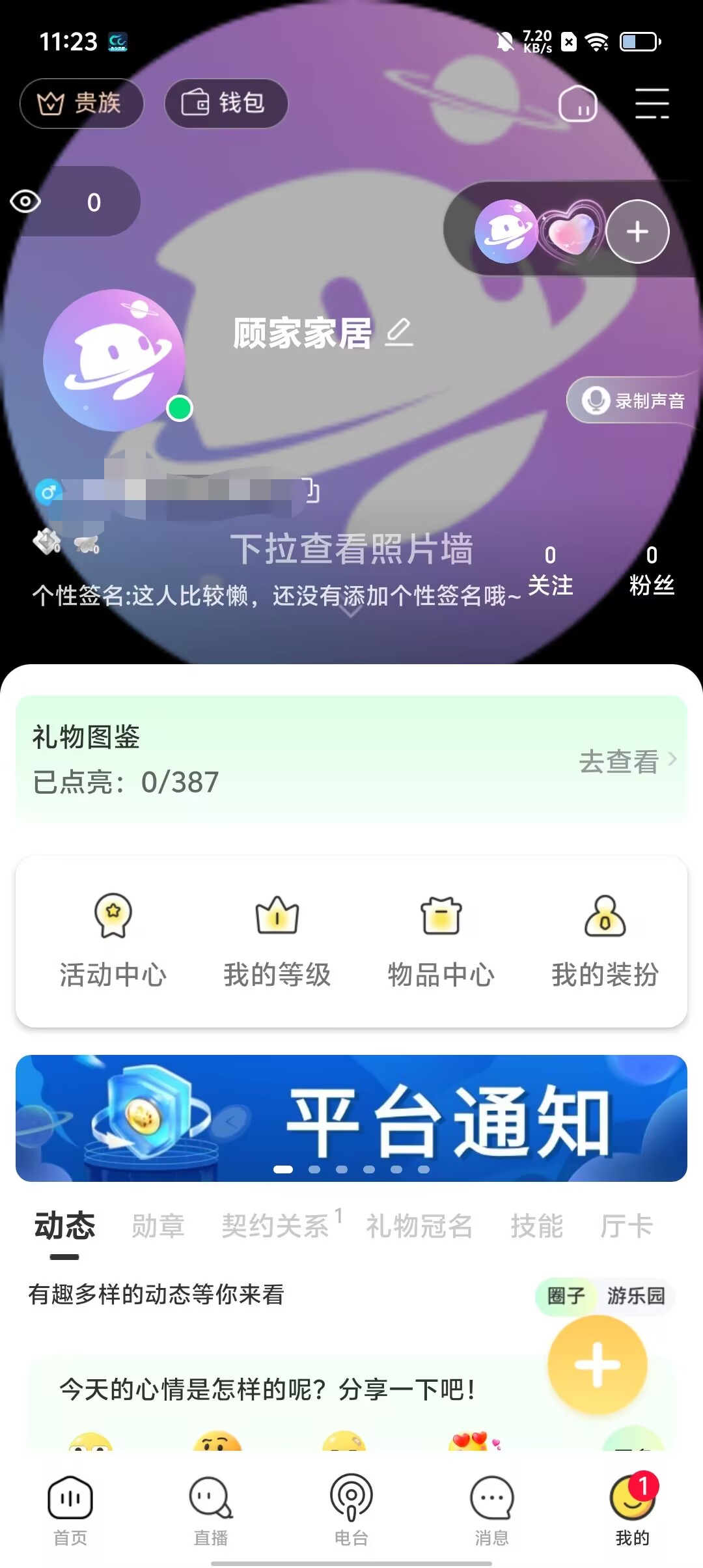Image resolution: width=703 pixels, height=1568 pixels.
Task: Edit the nickname 顾家家居
Action: pos(399,332)
